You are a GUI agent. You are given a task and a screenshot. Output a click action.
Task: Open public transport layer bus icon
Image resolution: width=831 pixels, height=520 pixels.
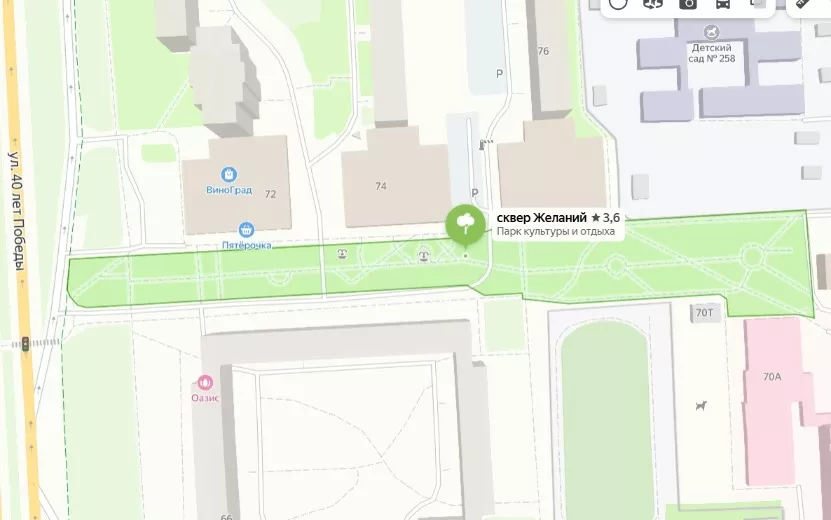click(722, 4)
